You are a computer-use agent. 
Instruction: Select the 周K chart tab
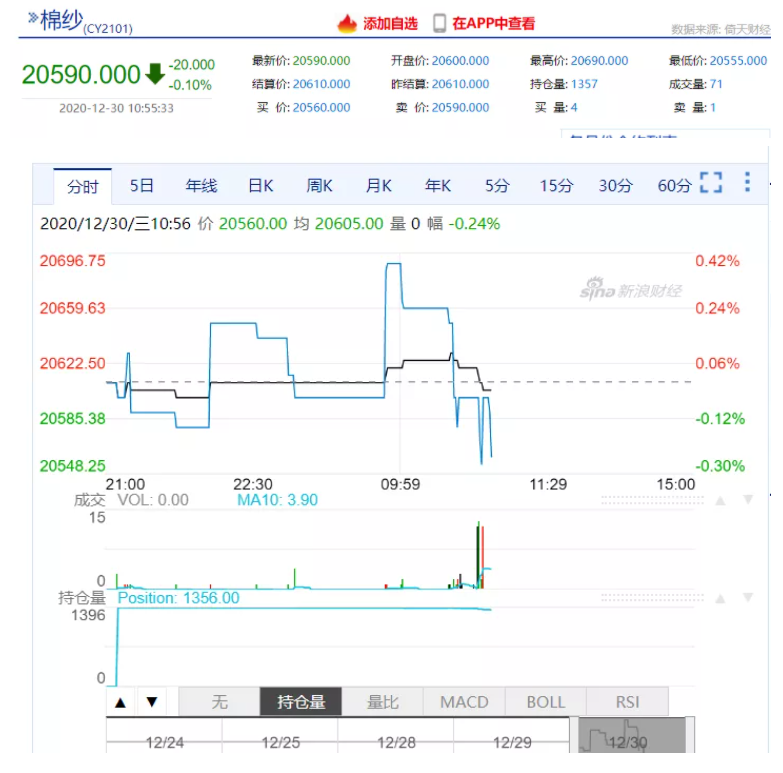pos(320,185)
